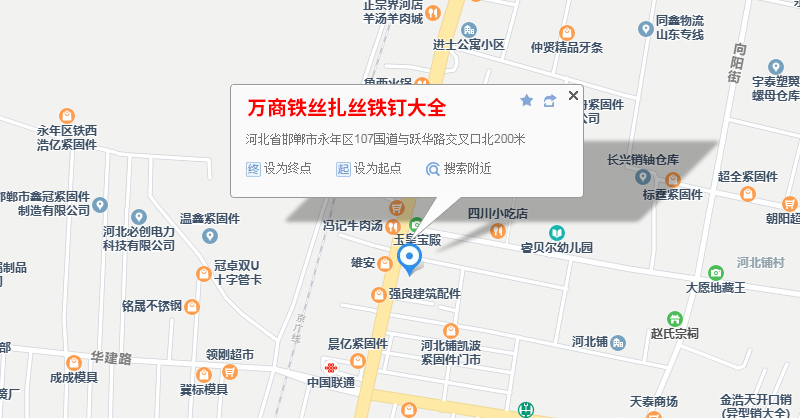Favorite this place with the star icon
The width and height of the screenshot is (800, 418).
(527, 101)
